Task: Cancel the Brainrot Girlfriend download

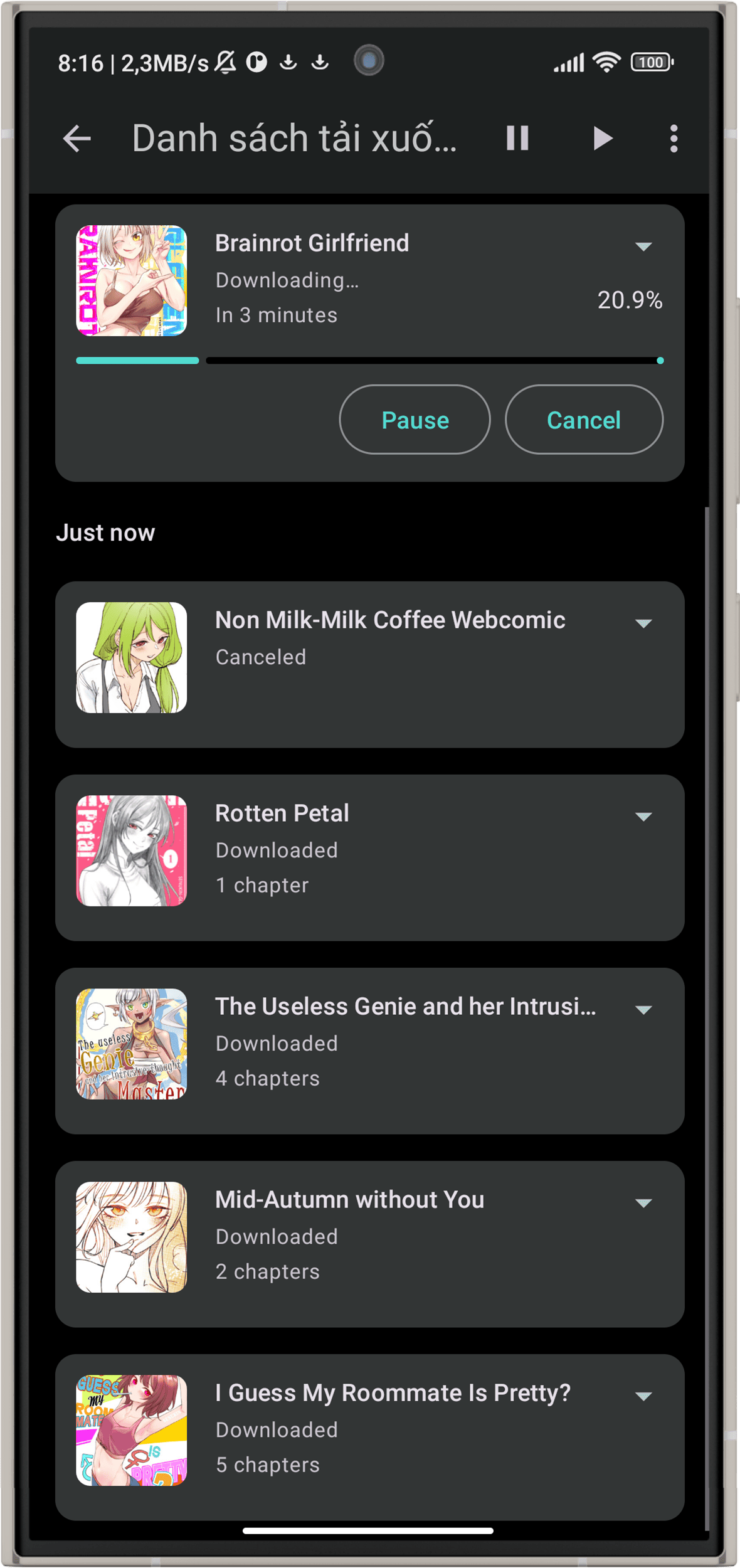Action: click(x=583, y=420)
